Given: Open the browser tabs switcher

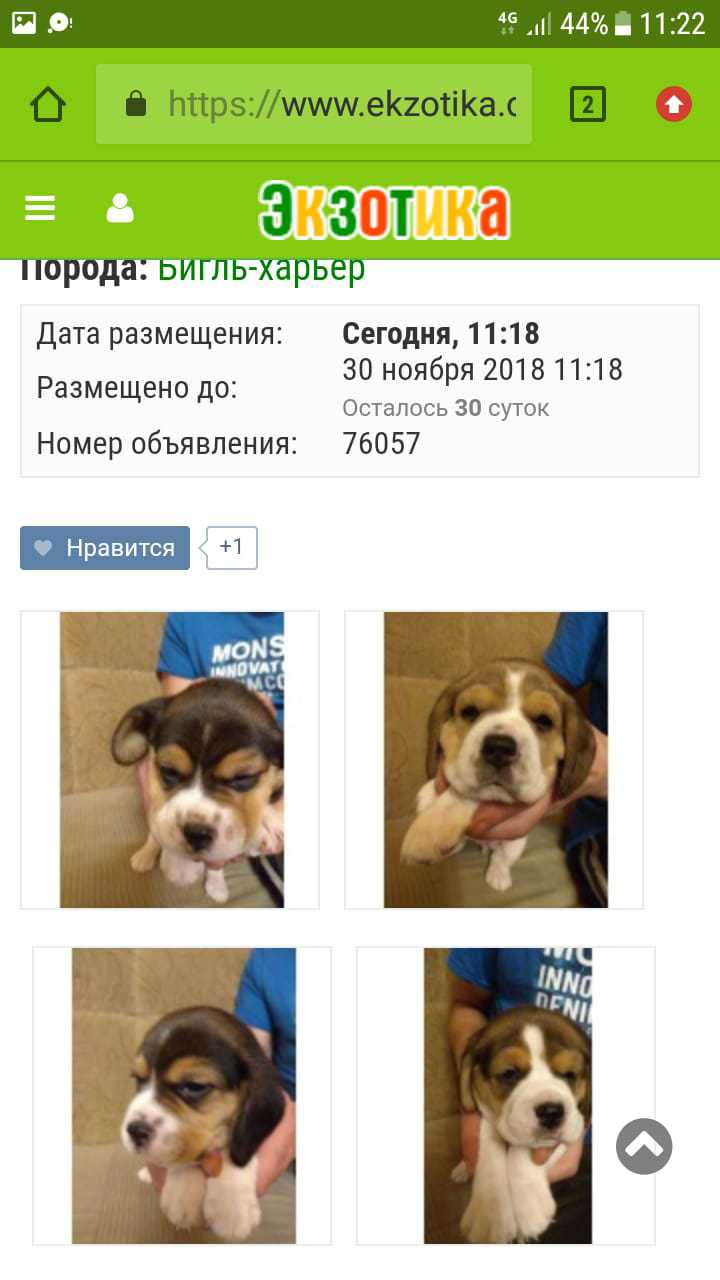Looking at the screenshot, I should 588,104.
